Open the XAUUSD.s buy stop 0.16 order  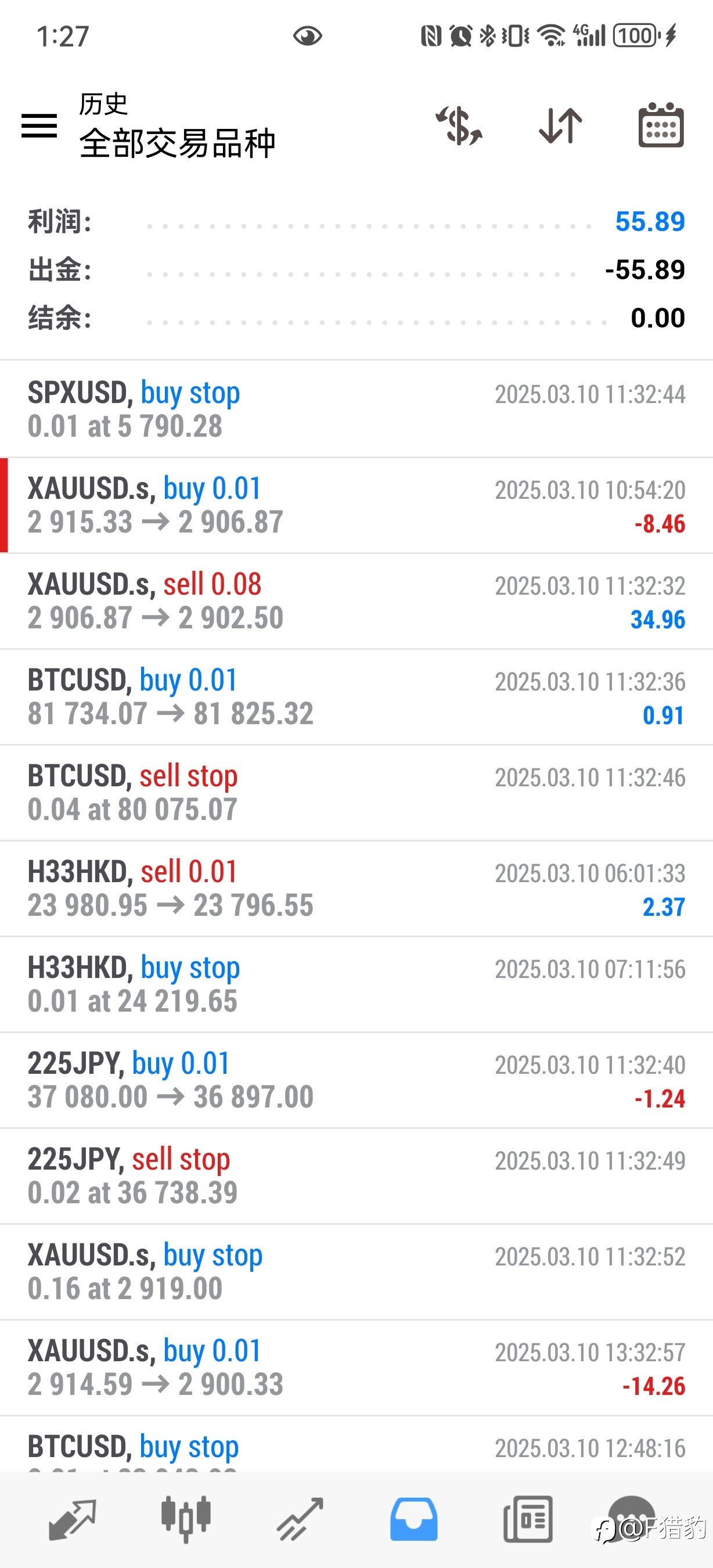click(x=356, y=1272)
